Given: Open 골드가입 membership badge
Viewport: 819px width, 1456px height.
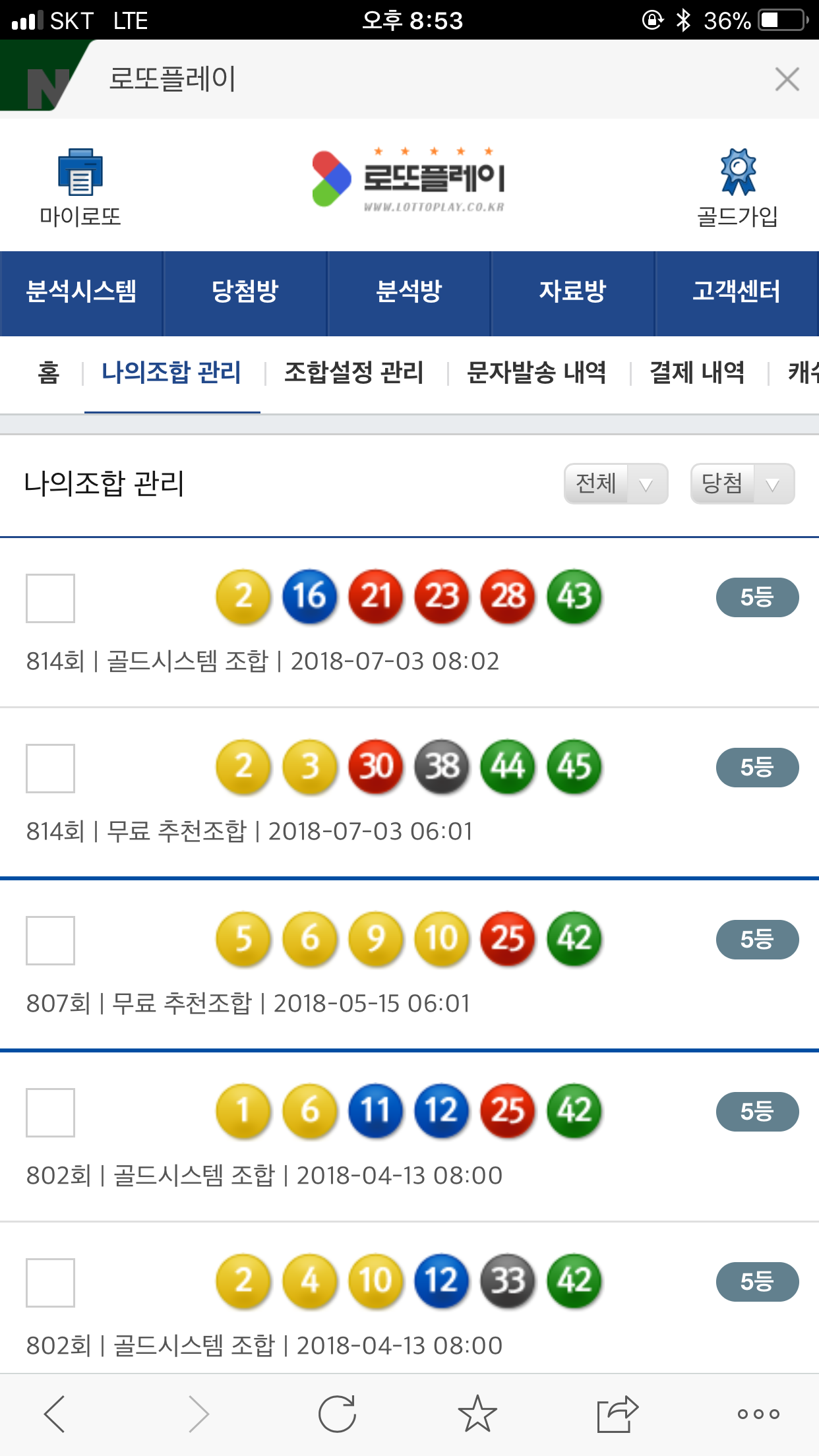Looking at the screenshot, I should click(737, 173).
